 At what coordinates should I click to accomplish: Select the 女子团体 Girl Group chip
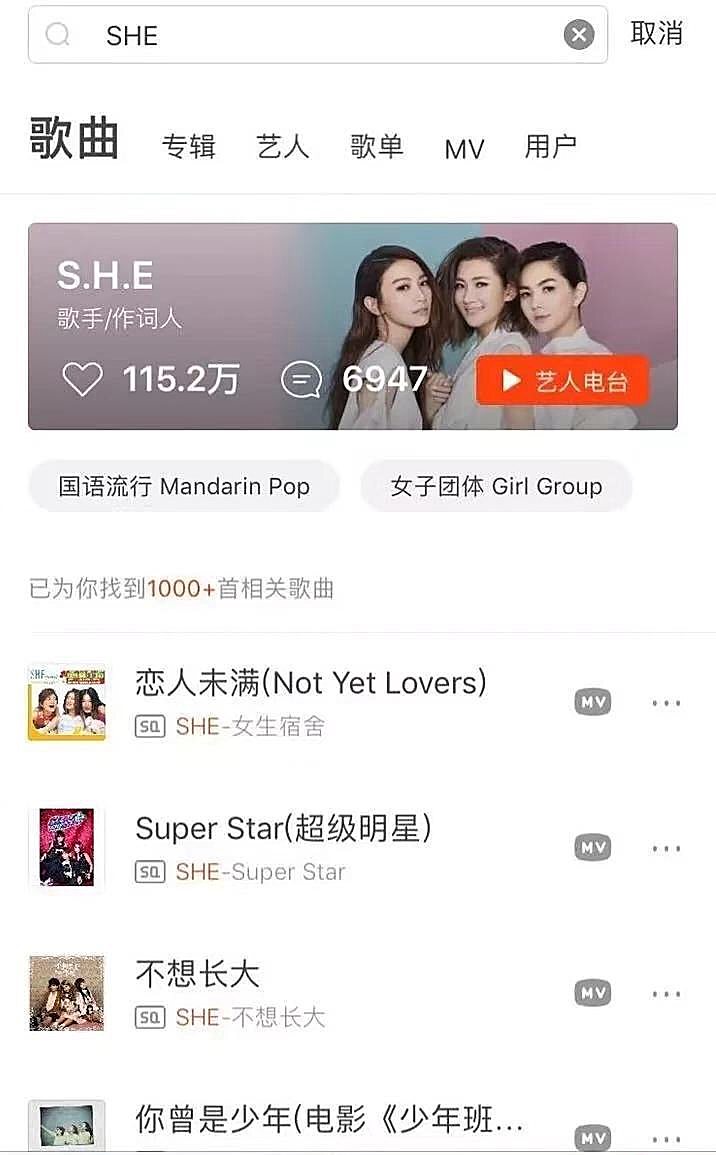click(x=496, y=487)
